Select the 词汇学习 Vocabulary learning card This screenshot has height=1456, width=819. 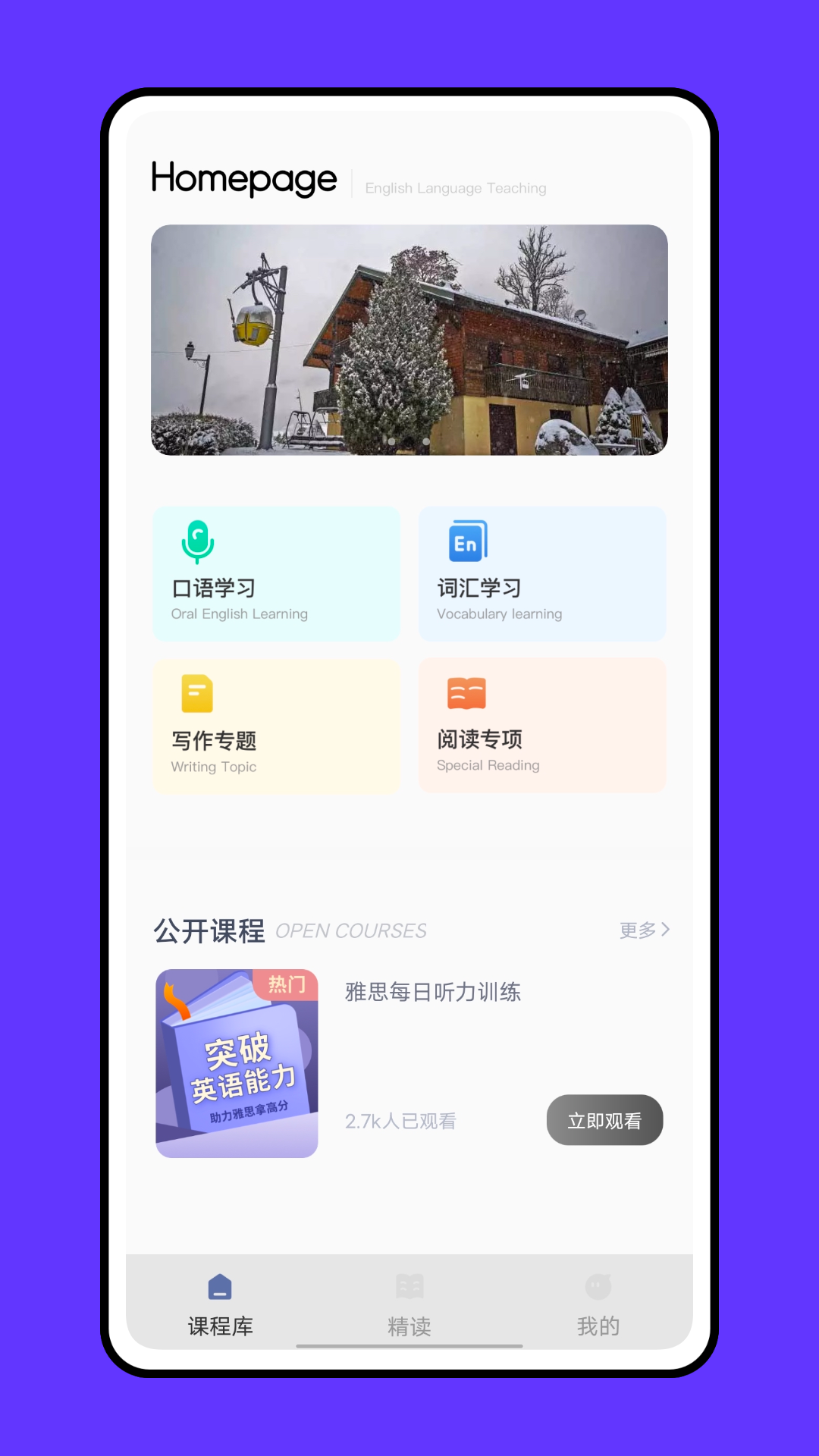(x=541, y=573)
